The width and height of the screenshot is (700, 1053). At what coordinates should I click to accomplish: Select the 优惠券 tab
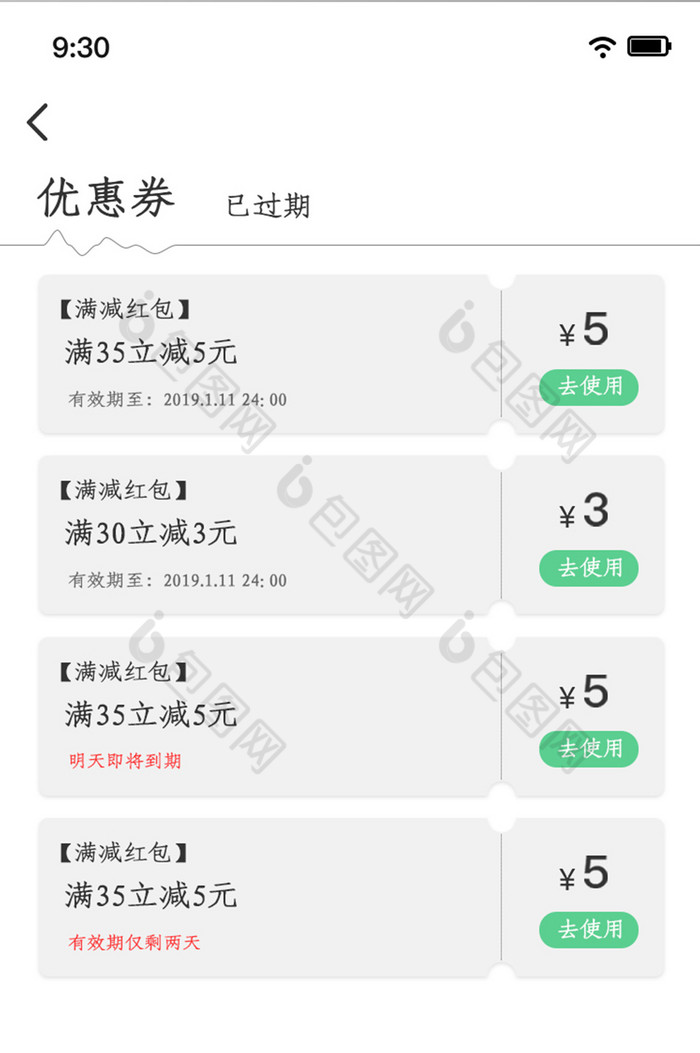tap(107, 198)
